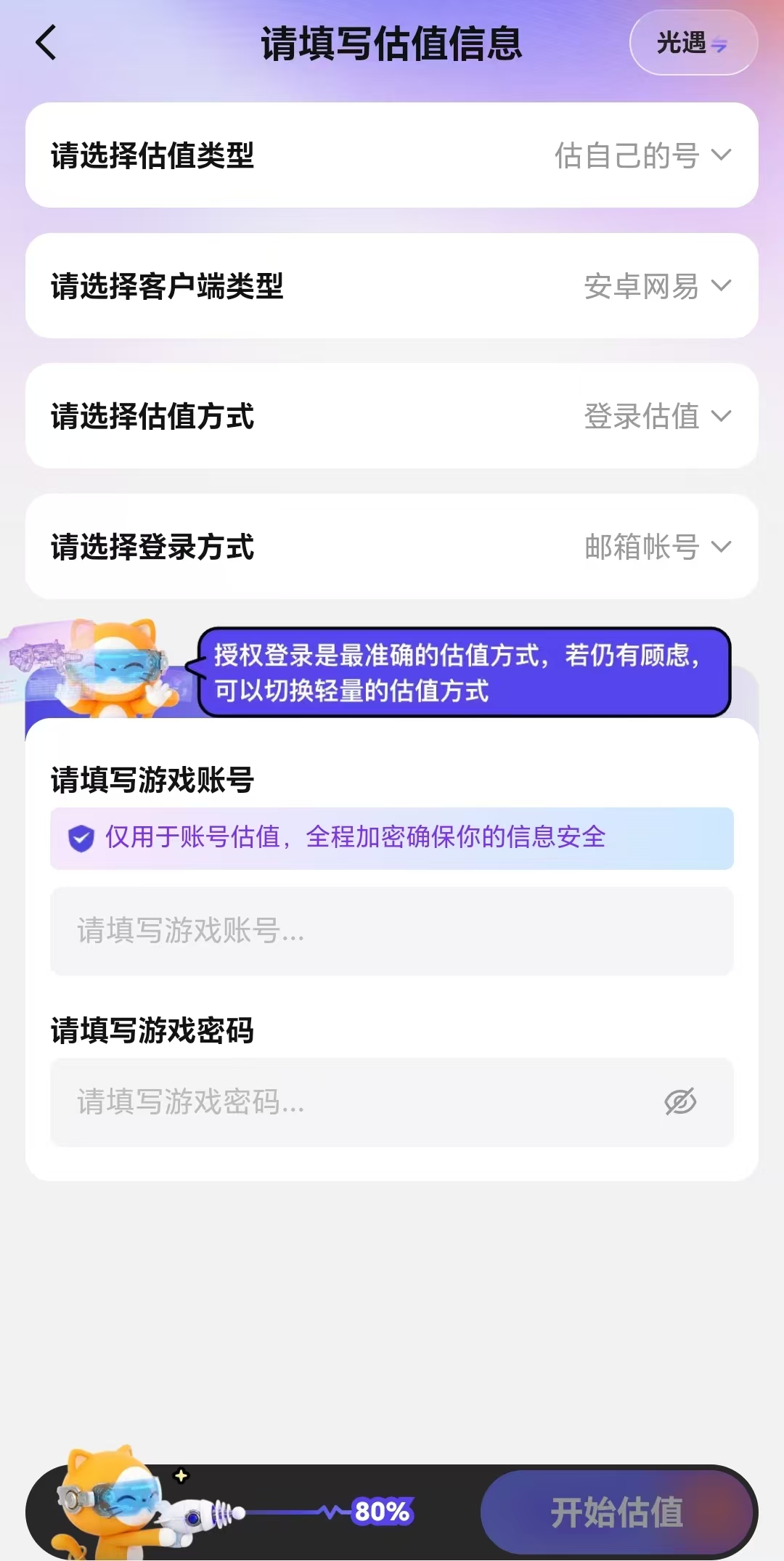Viewport: 784px width, 1561px height.
Task: Tap the 开始估值 button
Action: [616, 1512]
